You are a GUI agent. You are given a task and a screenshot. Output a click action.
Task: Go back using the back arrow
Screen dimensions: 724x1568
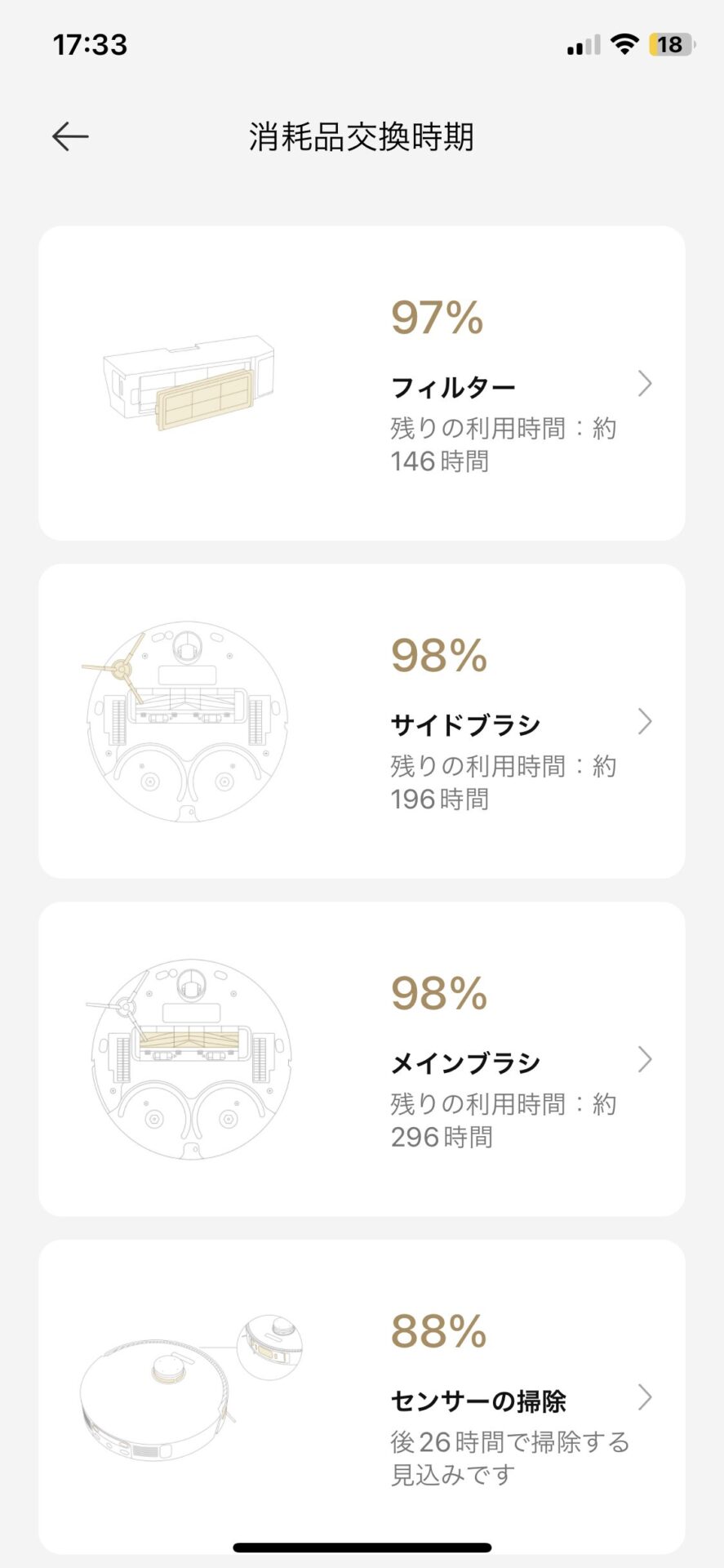[x=70, y=136]
